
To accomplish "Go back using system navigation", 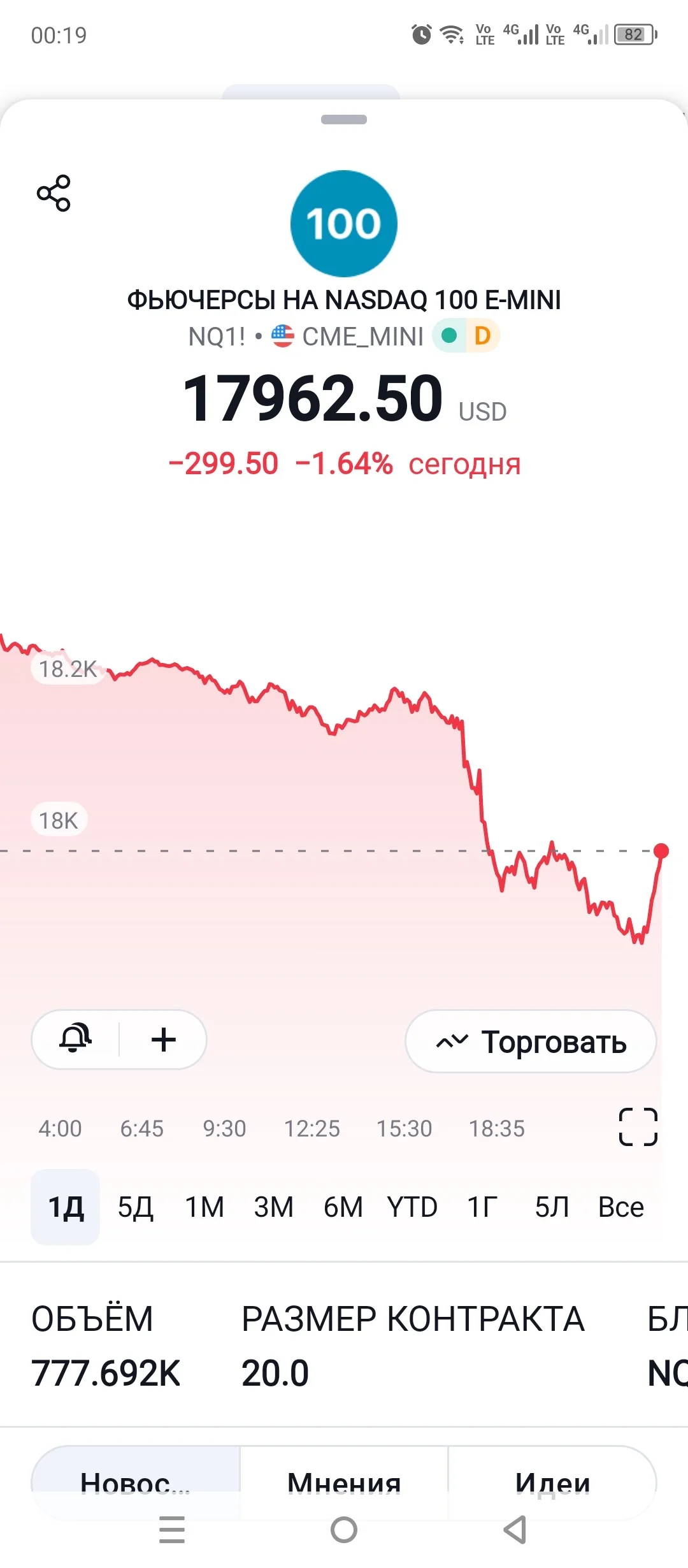I will coord(515,1530).
